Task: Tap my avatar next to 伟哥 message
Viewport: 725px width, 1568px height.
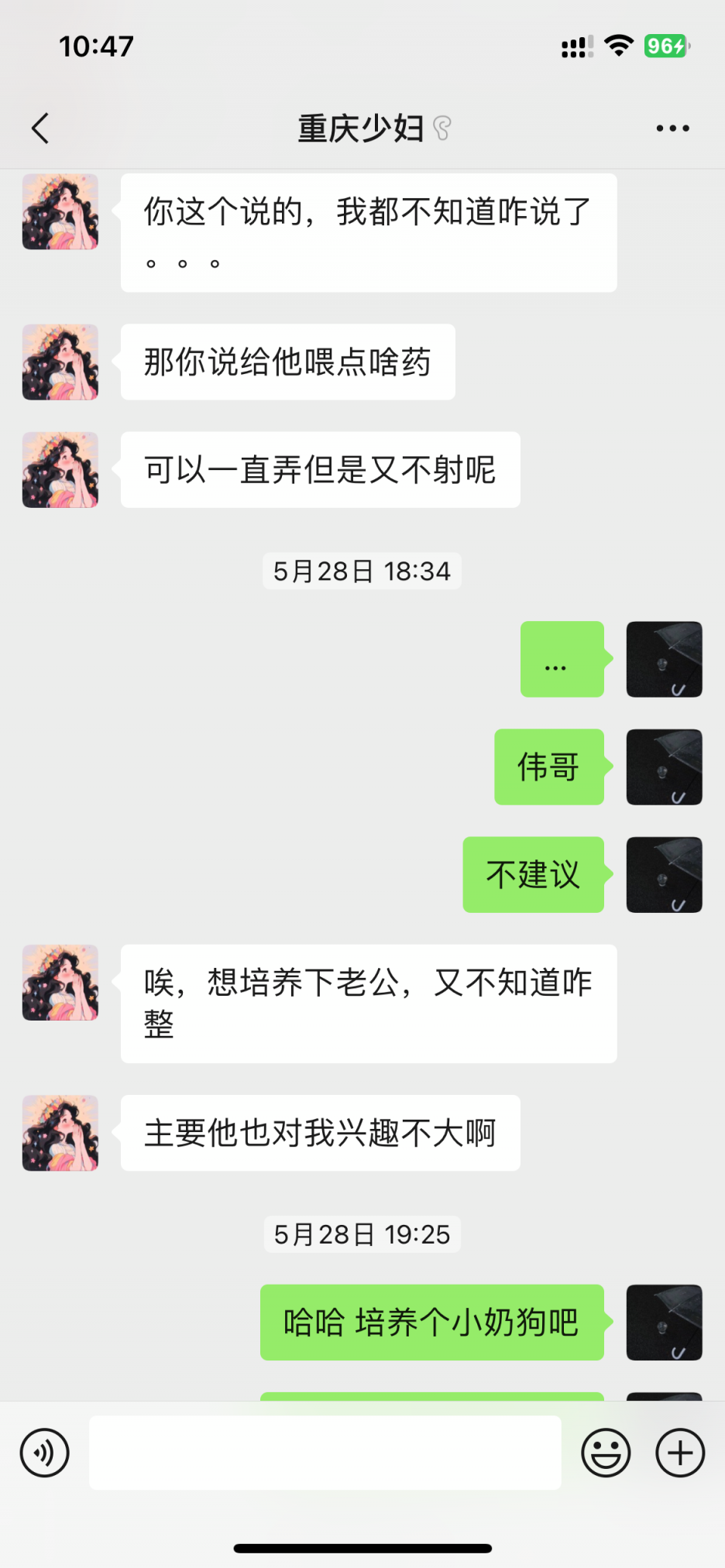Action: click(x=664, y=767)
